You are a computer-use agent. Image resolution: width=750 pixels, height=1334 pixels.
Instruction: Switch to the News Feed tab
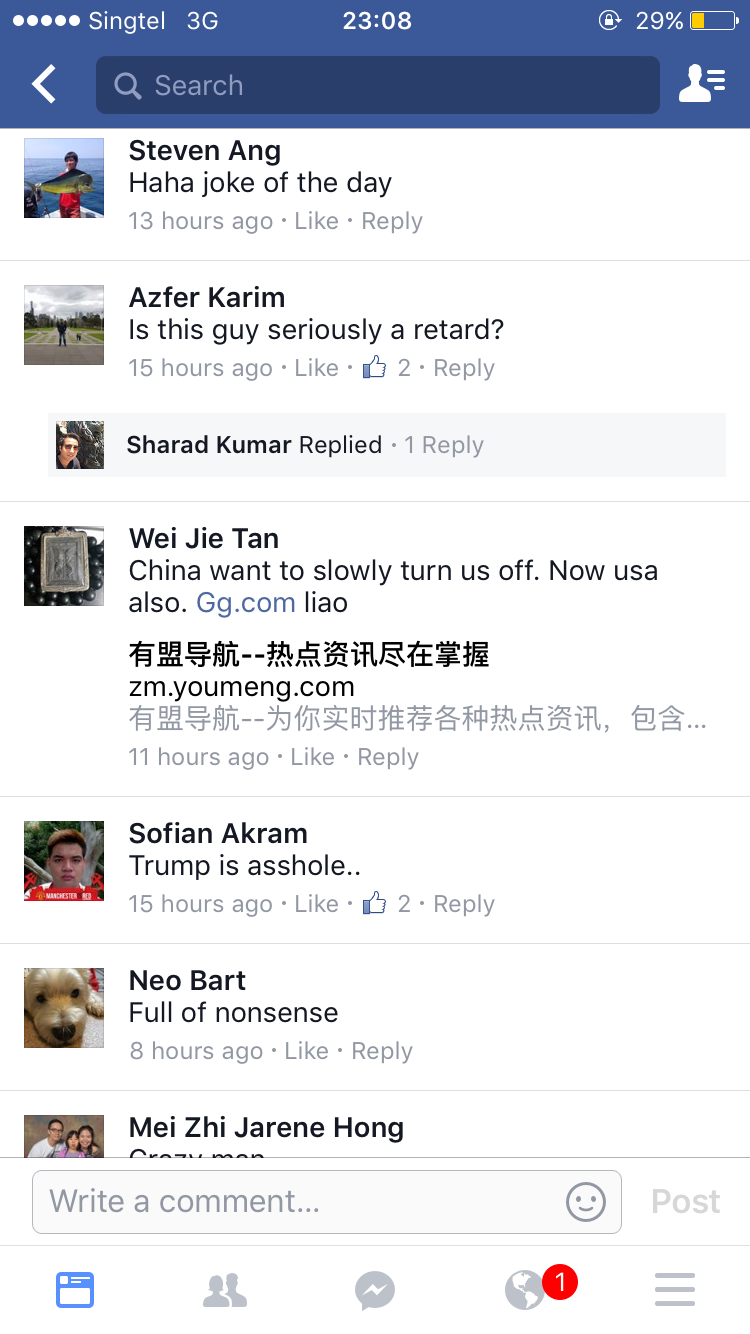coord(75,1290)
